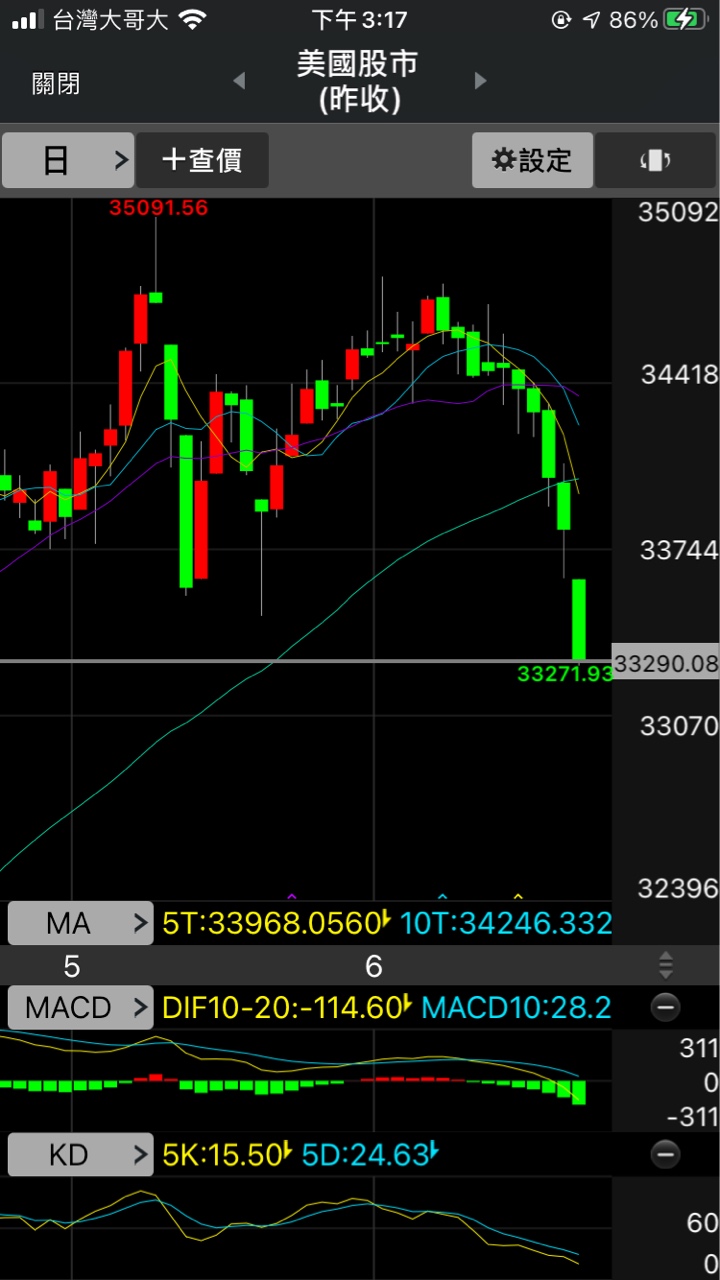The height and width of the screenshot is (1280, 720).
Task: Tap the panel resize handle beside date axis
Action: pyautogui.click(x=665, y=966)
